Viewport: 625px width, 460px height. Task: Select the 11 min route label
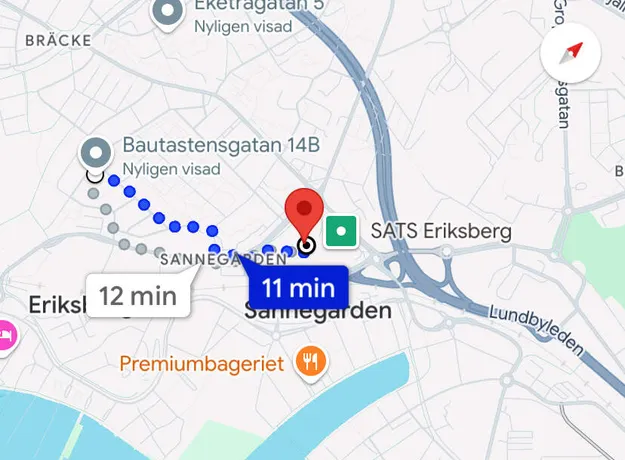(297, 288)
